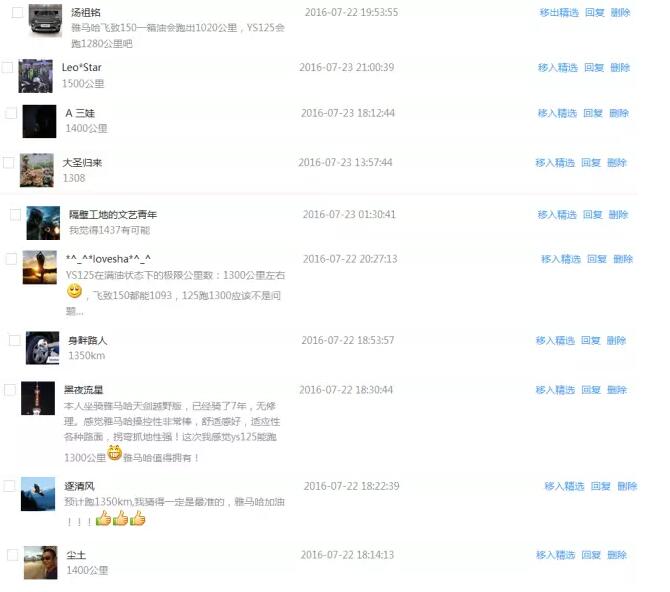The height and width of the screenshot is (592, 670).
Task: Delete 大圣归来's 1308 comment
Action: (617, 162)
